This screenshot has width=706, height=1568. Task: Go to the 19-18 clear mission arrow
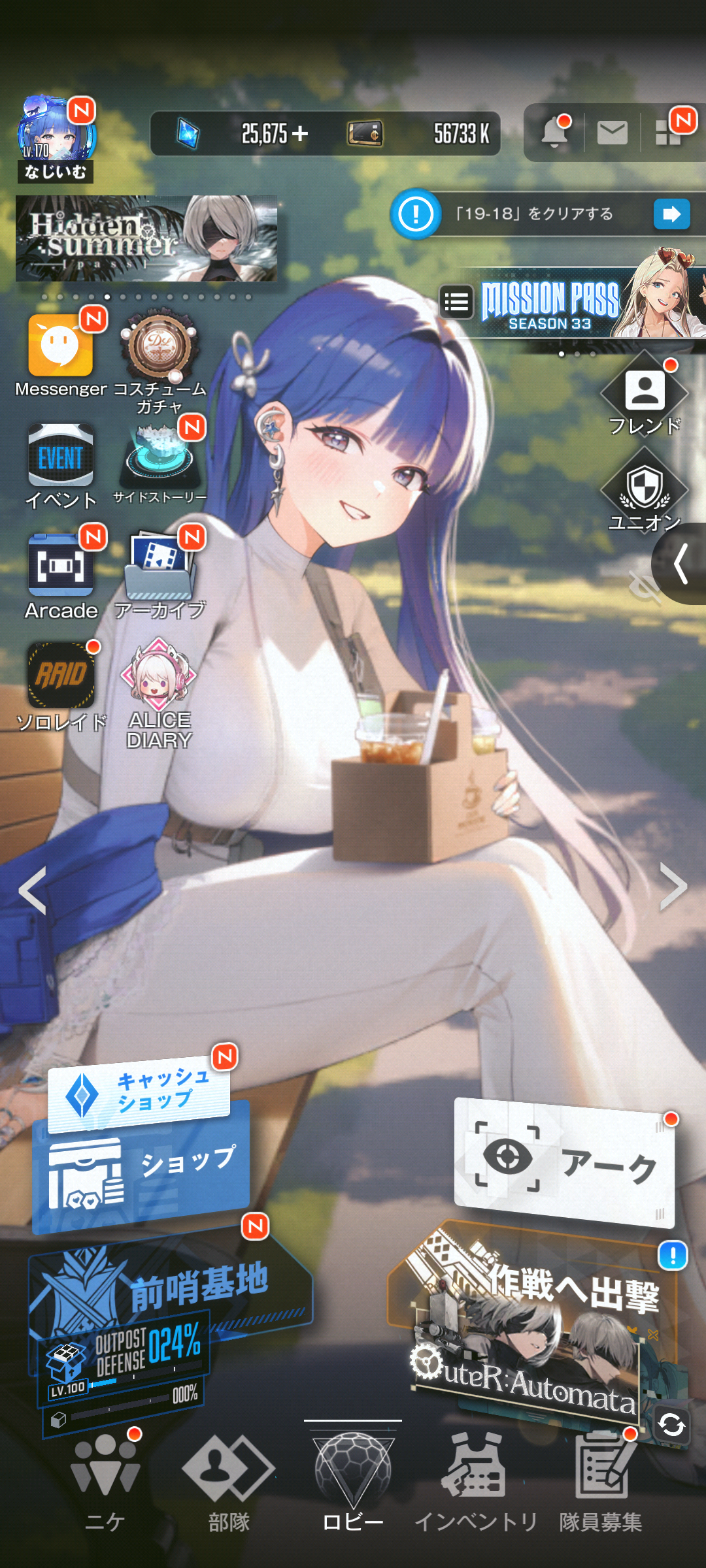[671, 214]
